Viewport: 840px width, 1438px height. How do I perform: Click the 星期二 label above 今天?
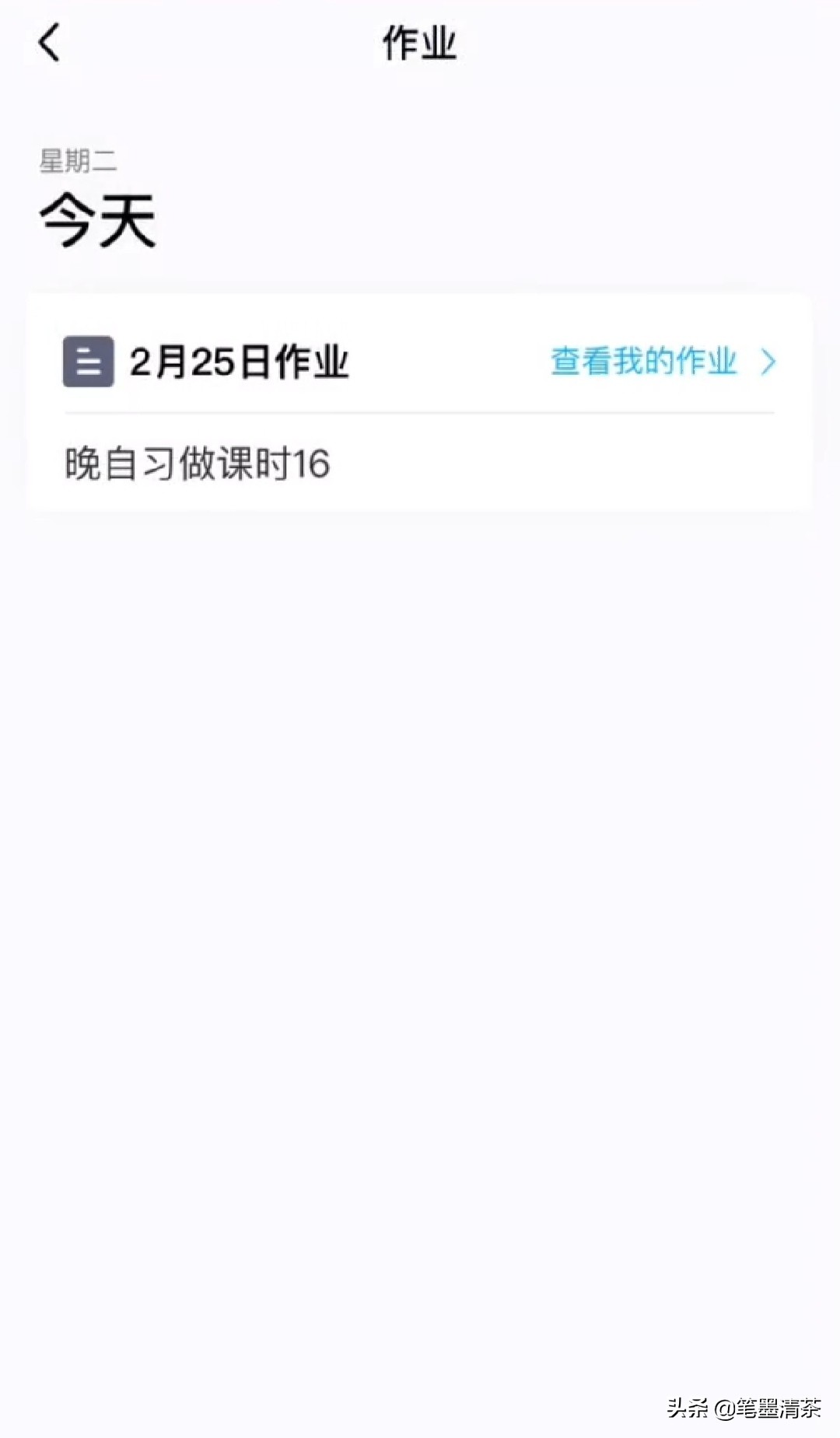(78, 161)
